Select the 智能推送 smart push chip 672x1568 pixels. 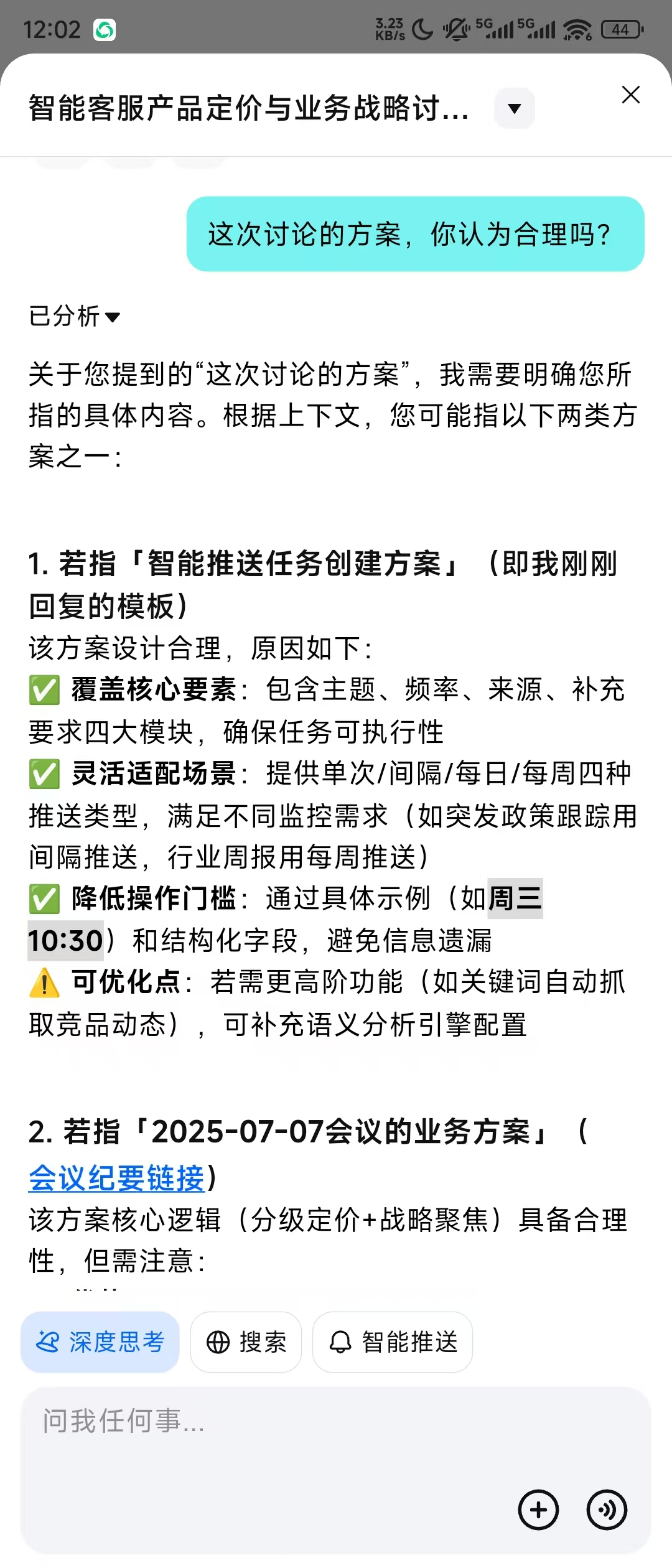click(x=393, y=1342)
